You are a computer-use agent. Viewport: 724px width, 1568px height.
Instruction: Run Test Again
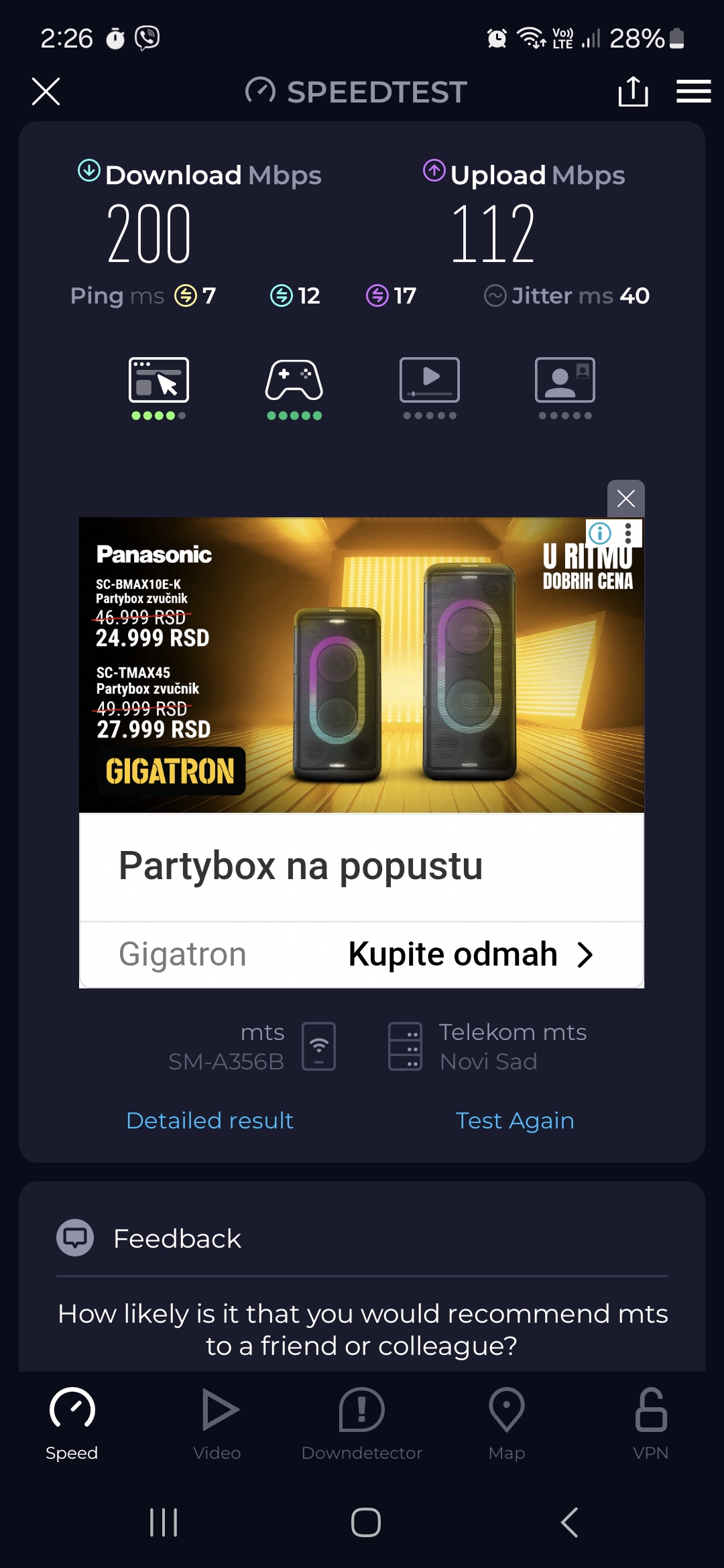514,1120
